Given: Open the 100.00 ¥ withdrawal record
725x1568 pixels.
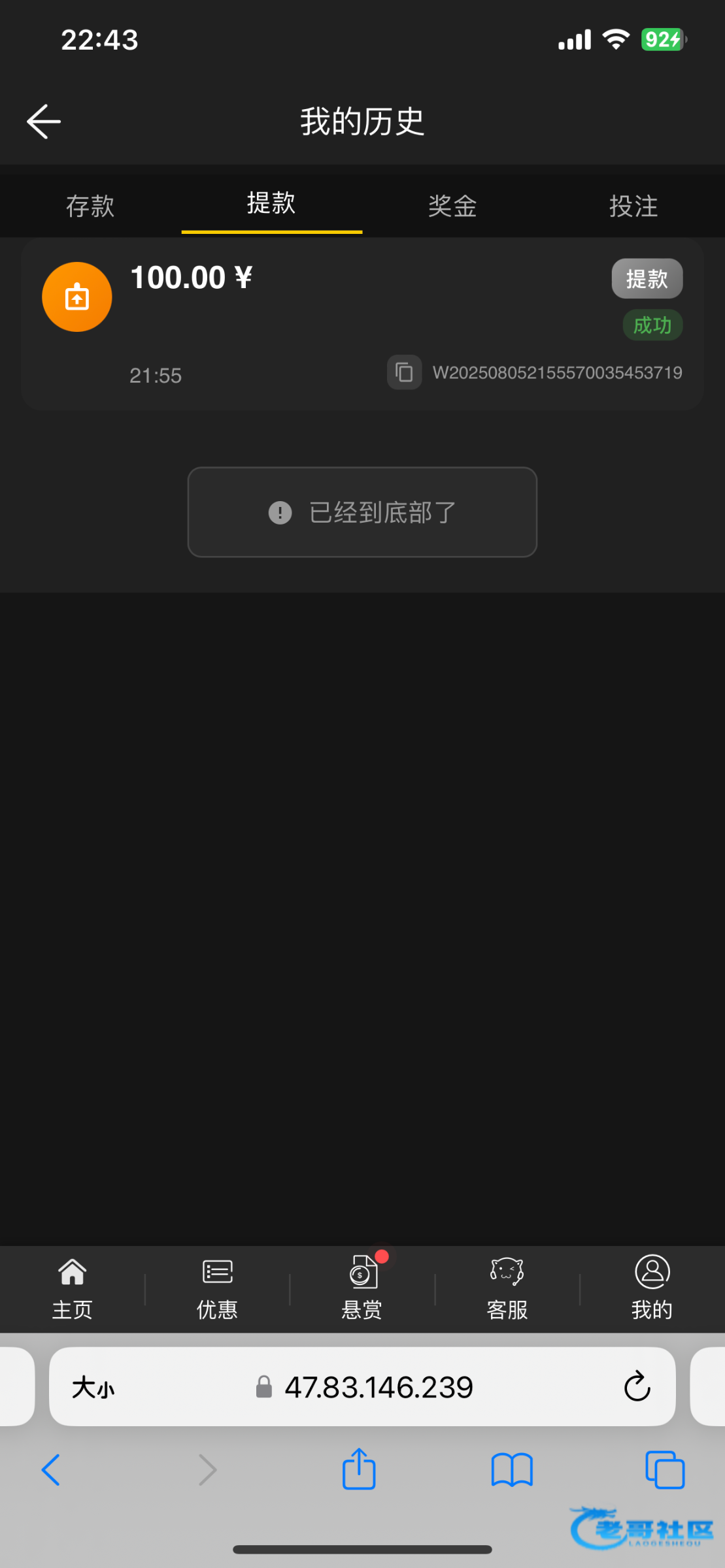Looking at the screenshot, I should tap(362, 324).
